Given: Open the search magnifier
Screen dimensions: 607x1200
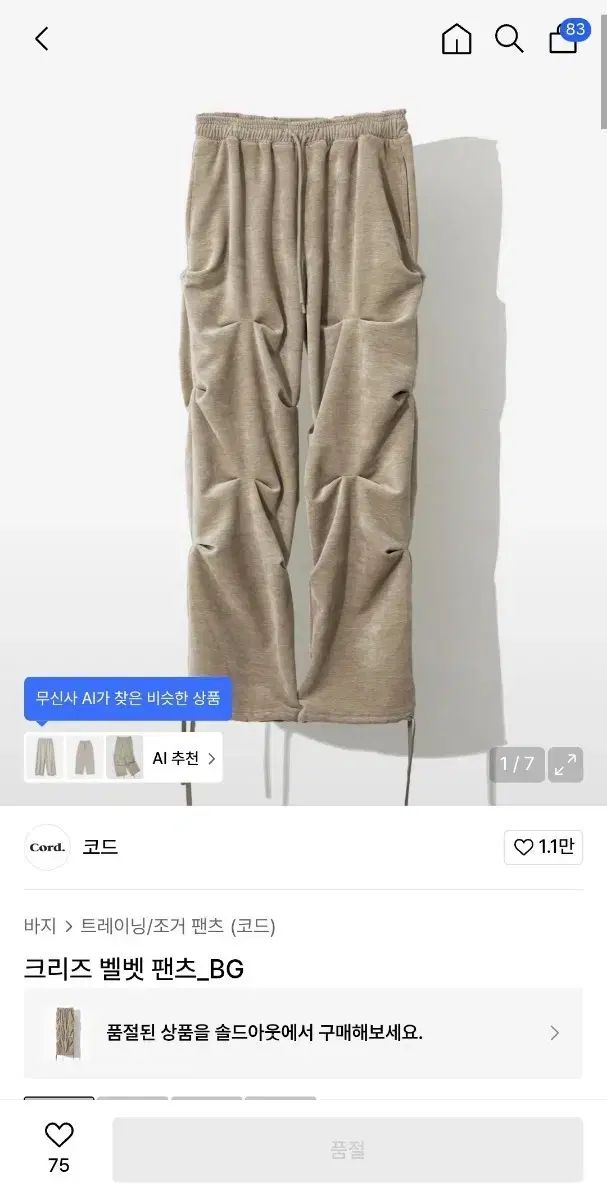Looking at the screenshot, I should point(509,39).
